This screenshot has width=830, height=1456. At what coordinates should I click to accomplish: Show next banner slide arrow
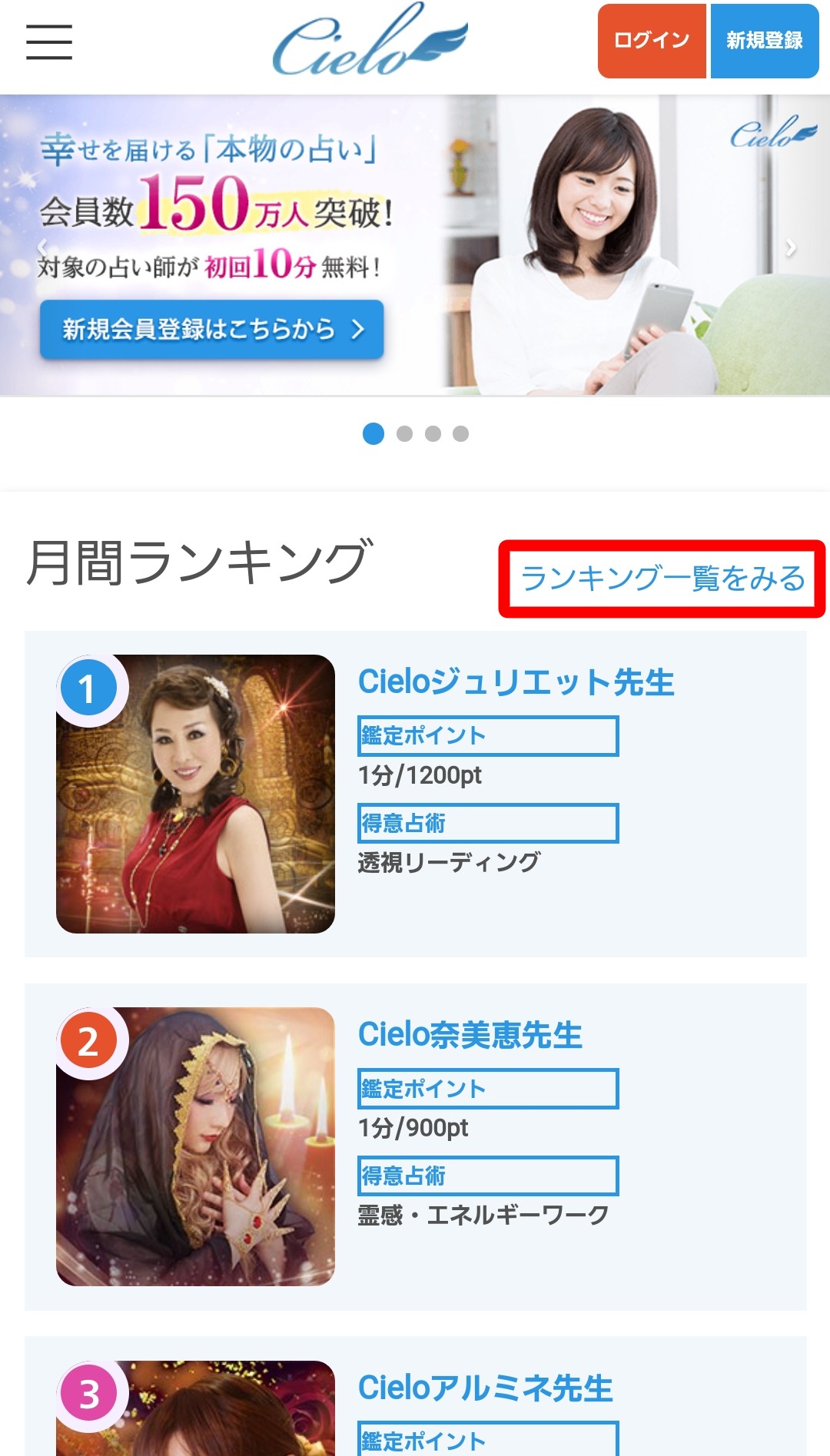point(791,247)
